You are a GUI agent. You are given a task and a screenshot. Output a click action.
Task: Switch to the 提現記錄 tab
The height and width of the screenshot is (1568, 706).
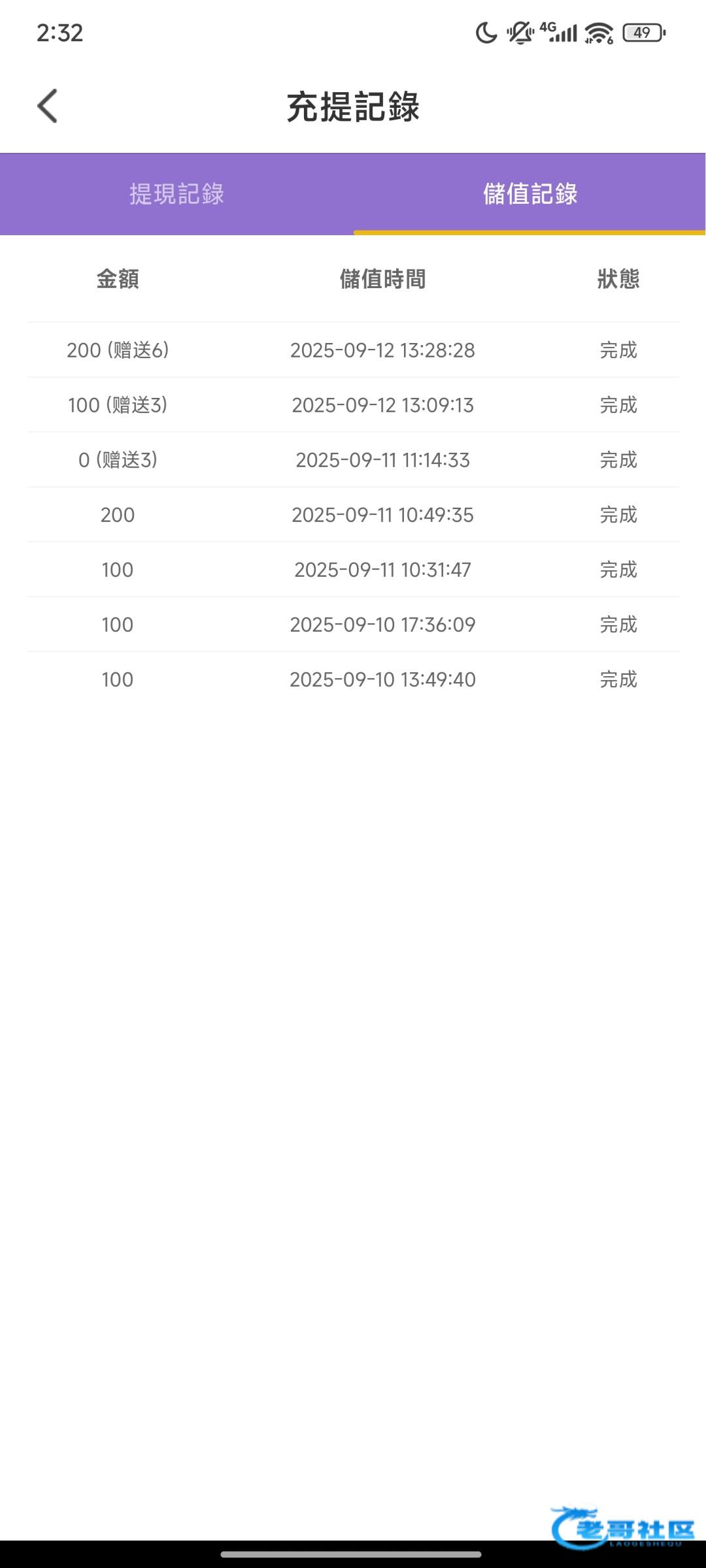click(x=176, y=194)
